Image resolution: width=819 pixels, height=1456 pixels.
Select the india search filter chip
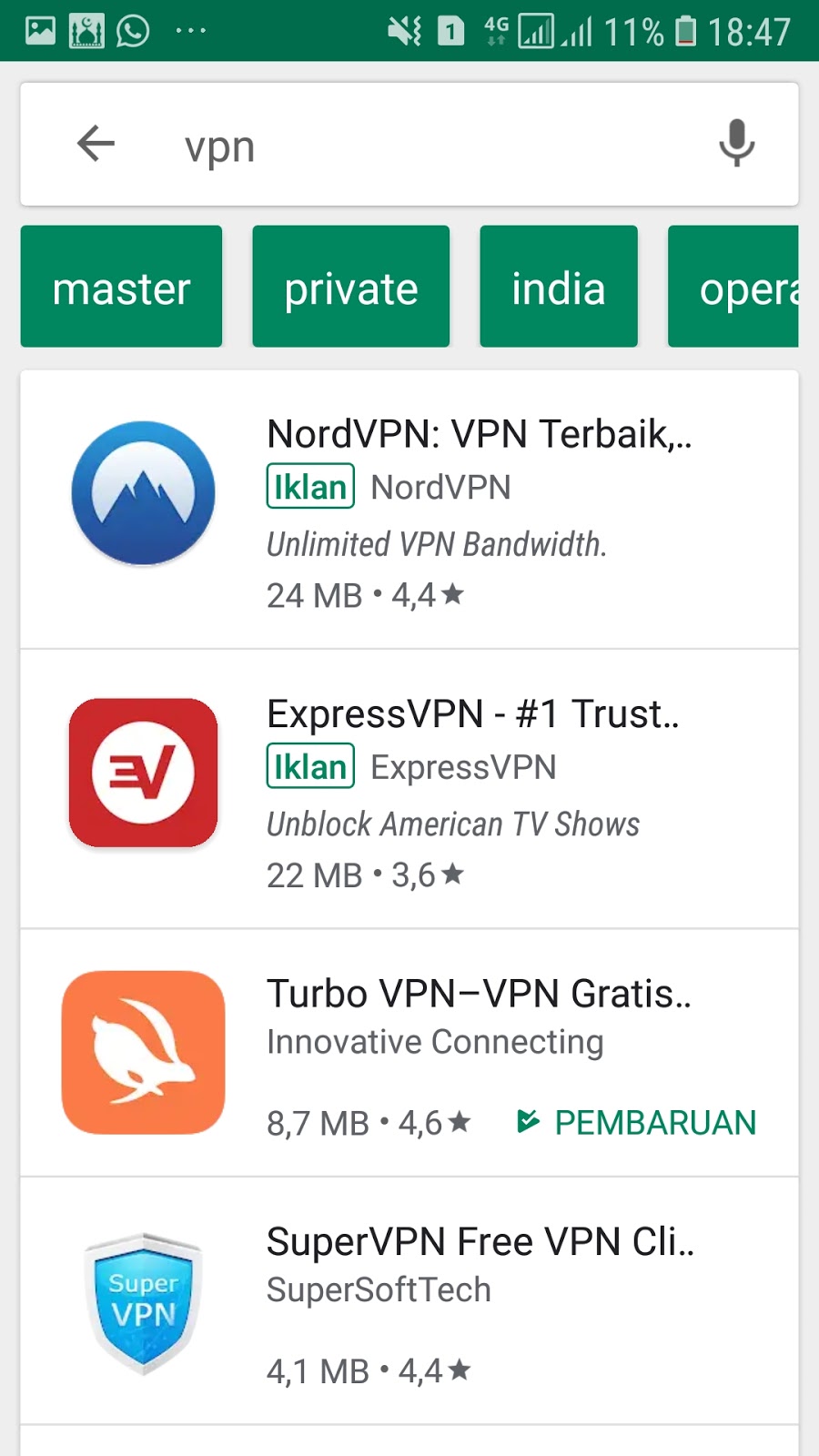(557, 286)
